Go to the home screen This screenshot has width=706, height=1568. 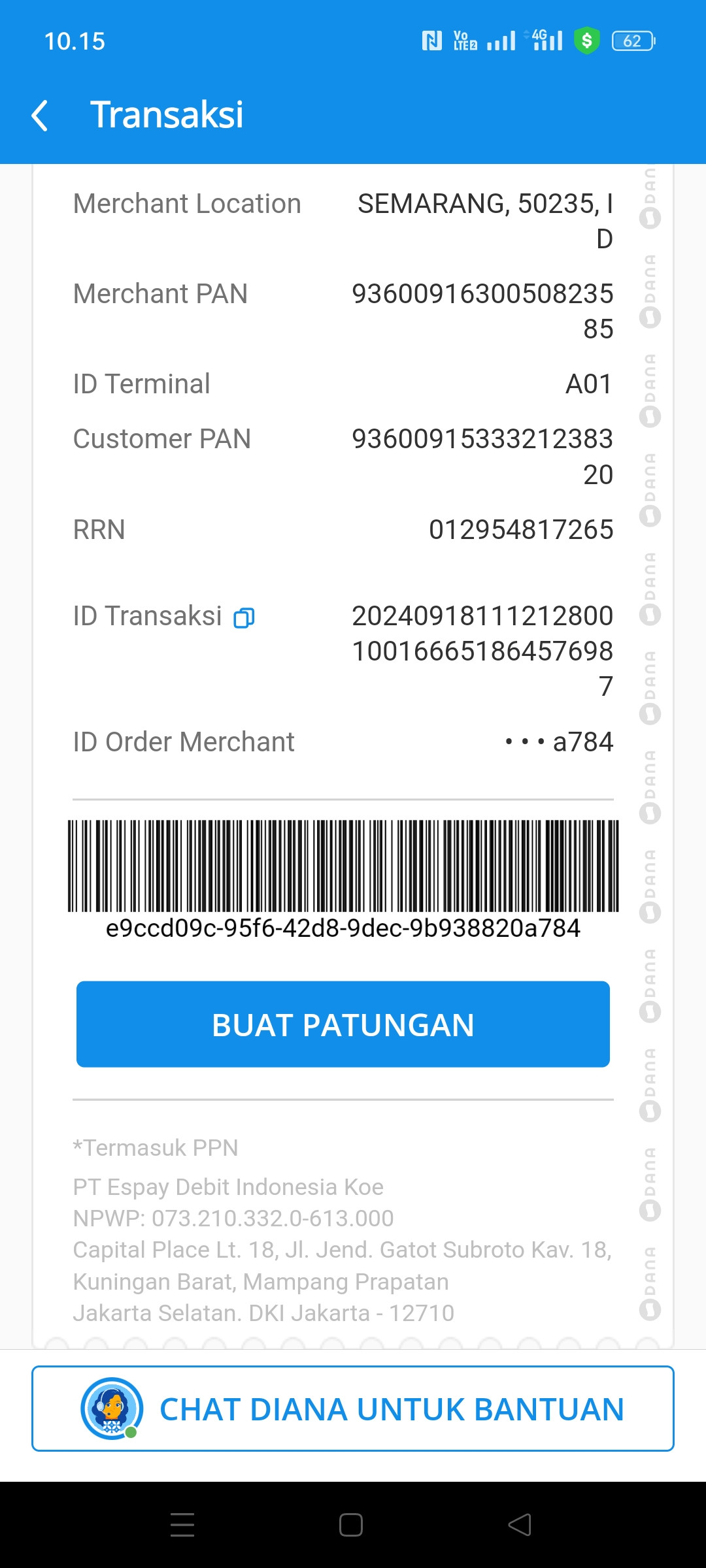pyautogui.click(x=351, y=1525)
